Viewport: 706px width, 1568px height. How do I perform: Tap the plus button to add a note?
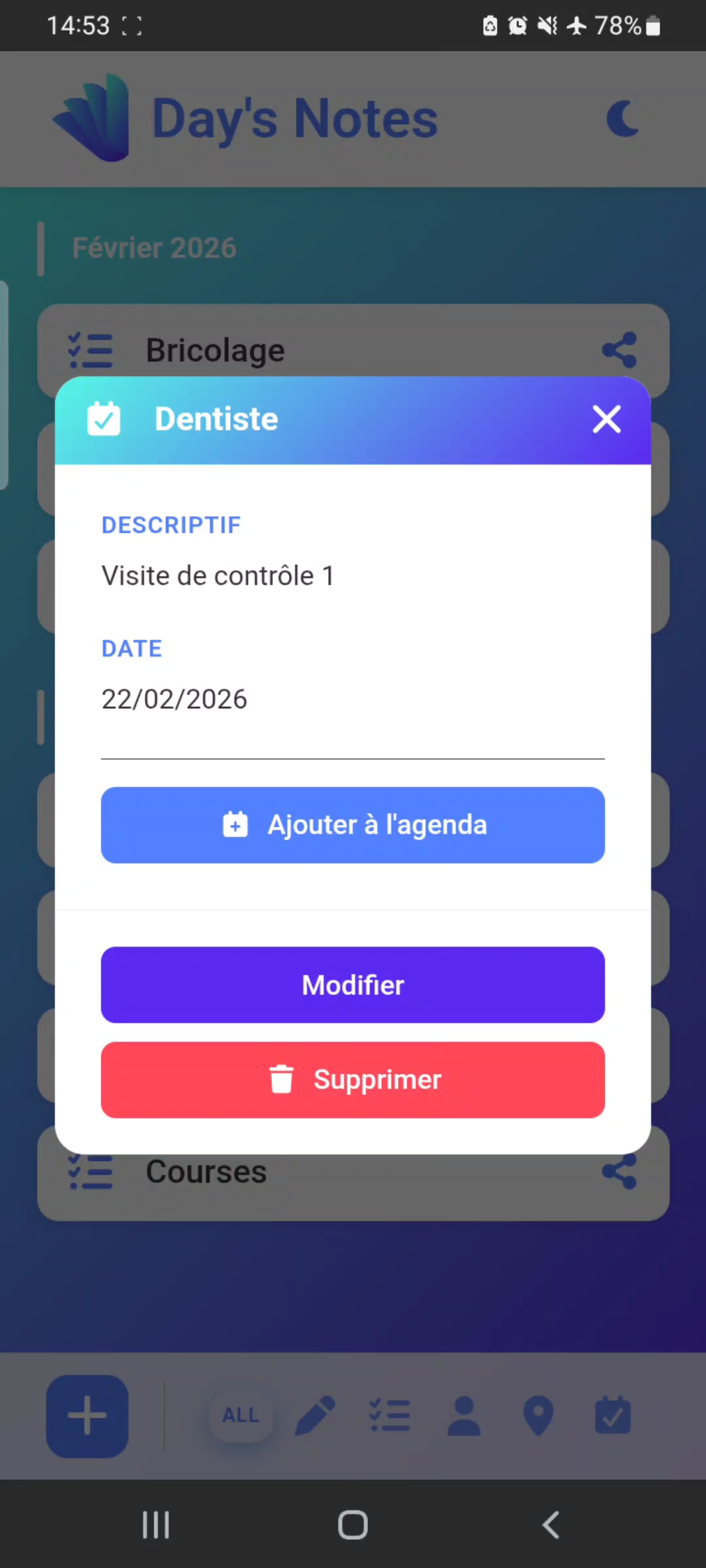(87, 1415)
